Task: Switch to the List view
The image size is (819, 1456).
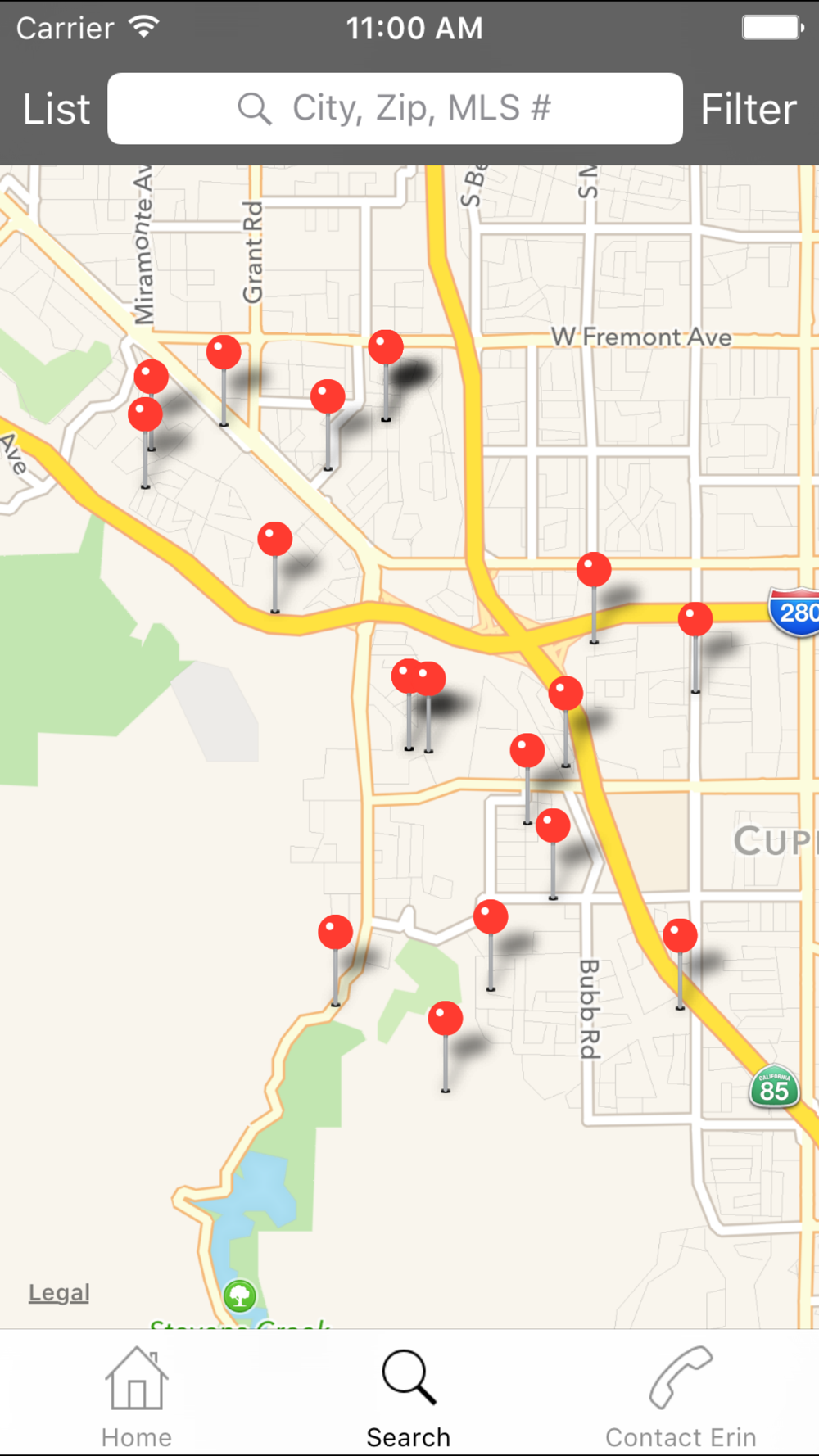Action: click(56, 109)
